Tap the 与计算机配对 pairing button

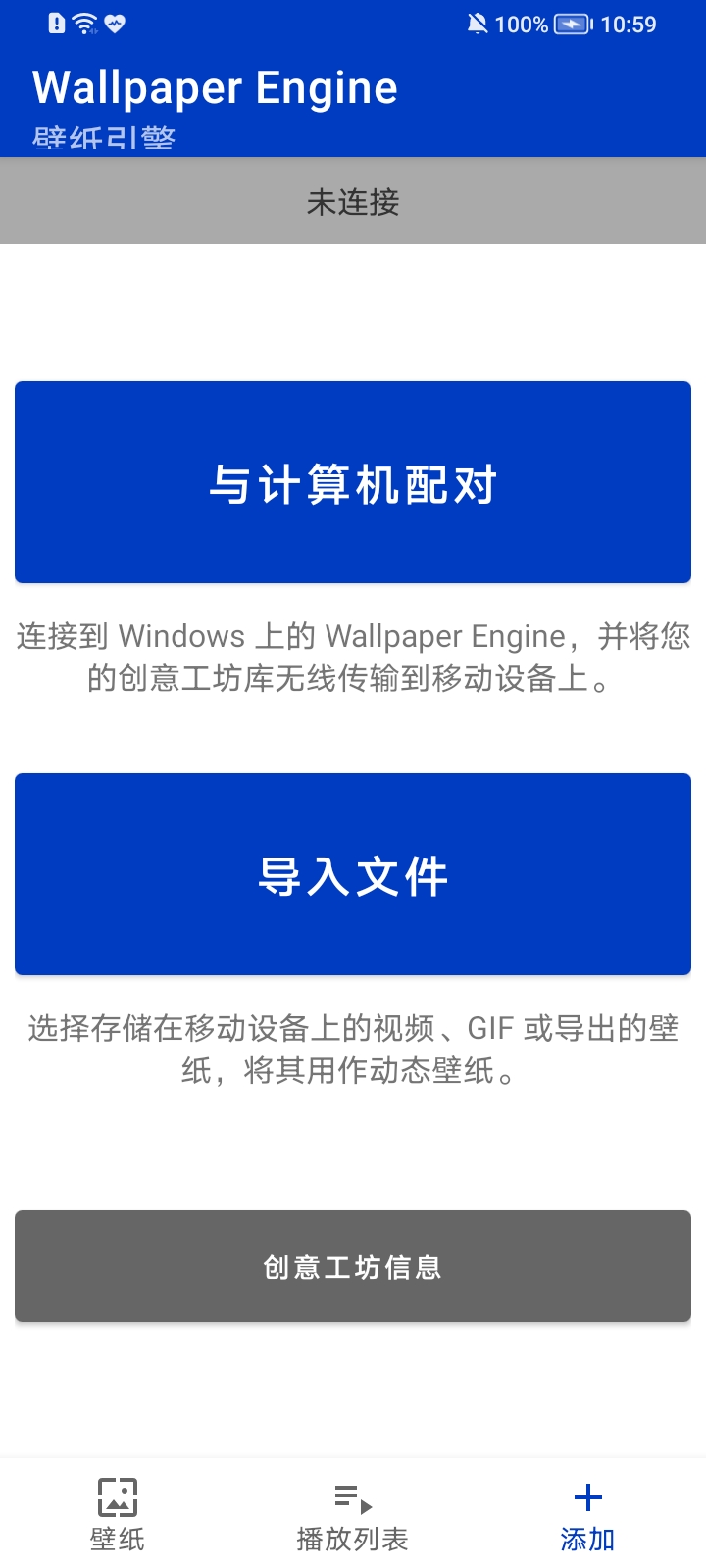tap(353, 482)
